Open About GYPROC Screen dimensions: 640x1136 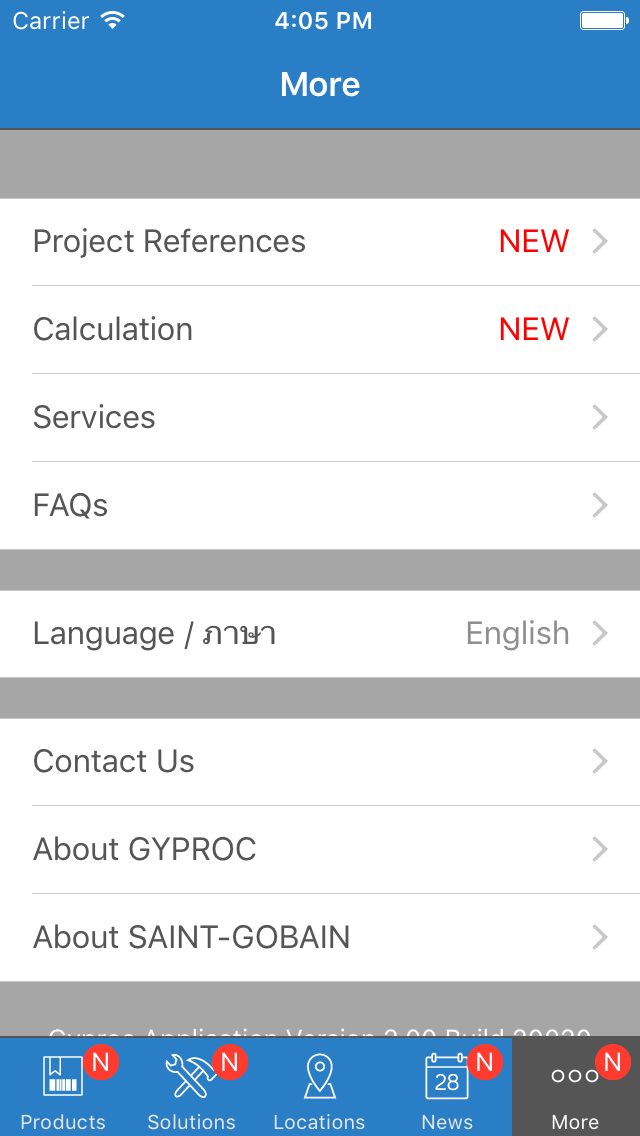320,849
